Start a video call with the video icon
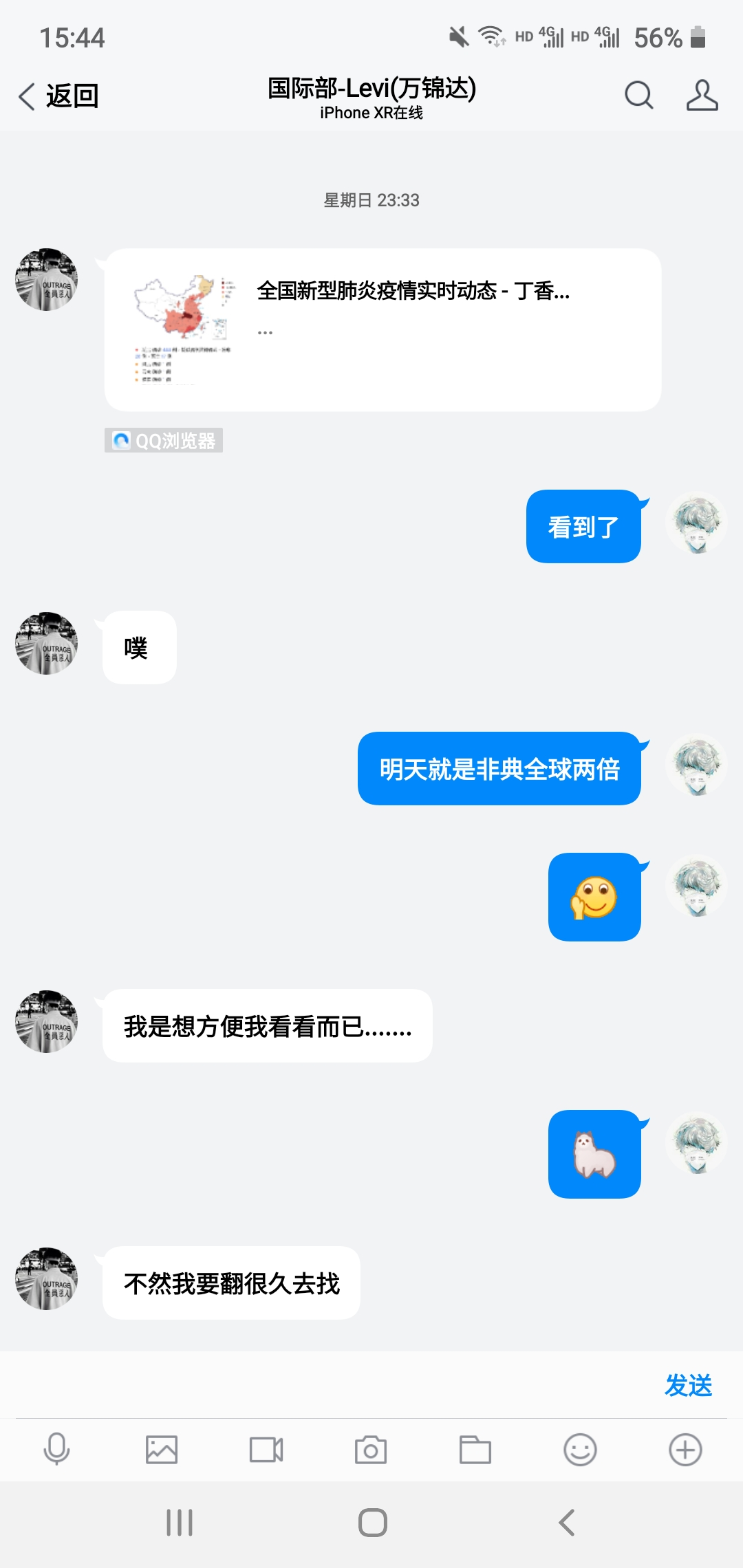This screenshot has height=1568, width=743. (x=267, y=1450)
